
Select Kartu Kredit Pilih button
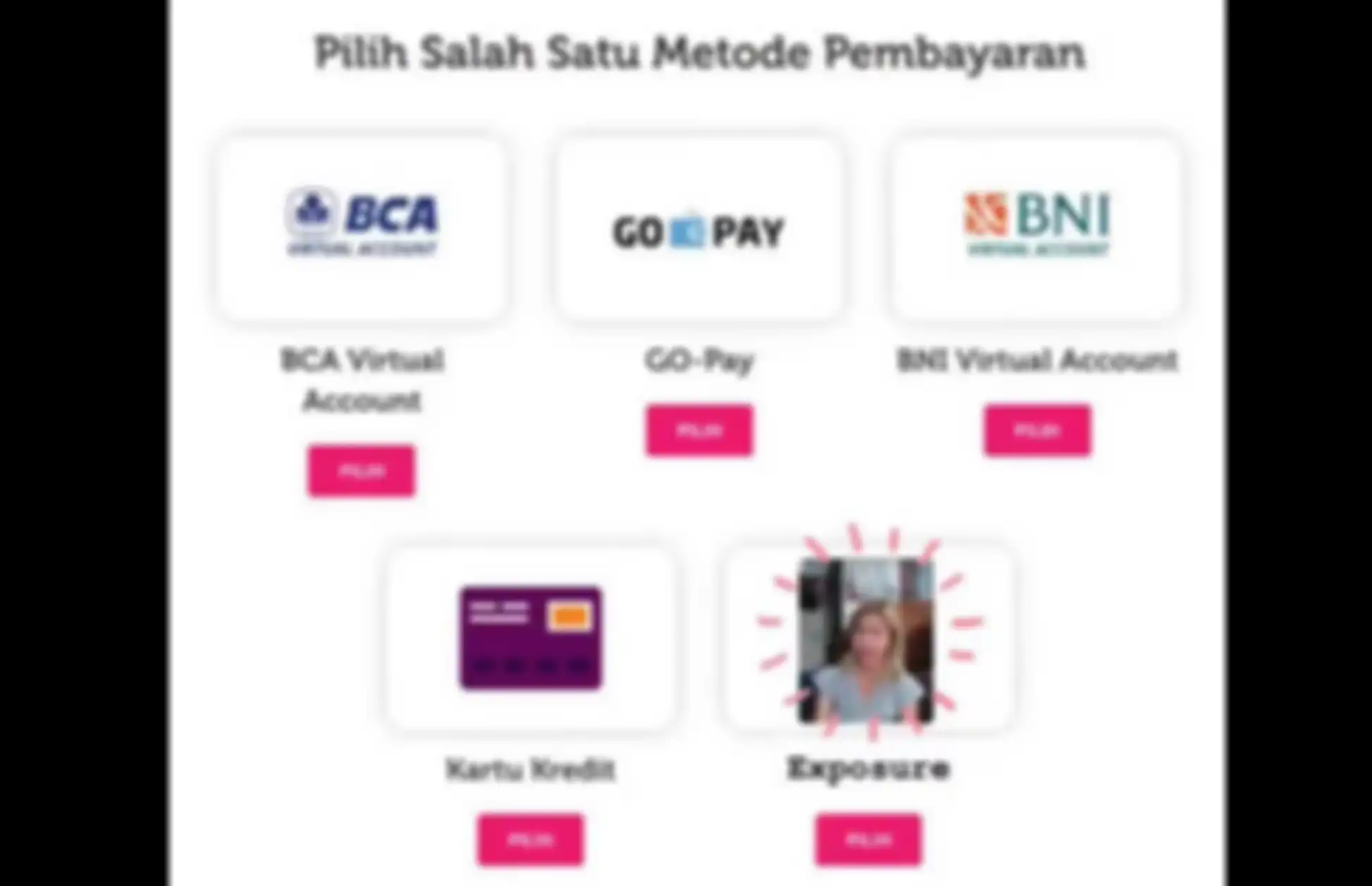(530, 840)
